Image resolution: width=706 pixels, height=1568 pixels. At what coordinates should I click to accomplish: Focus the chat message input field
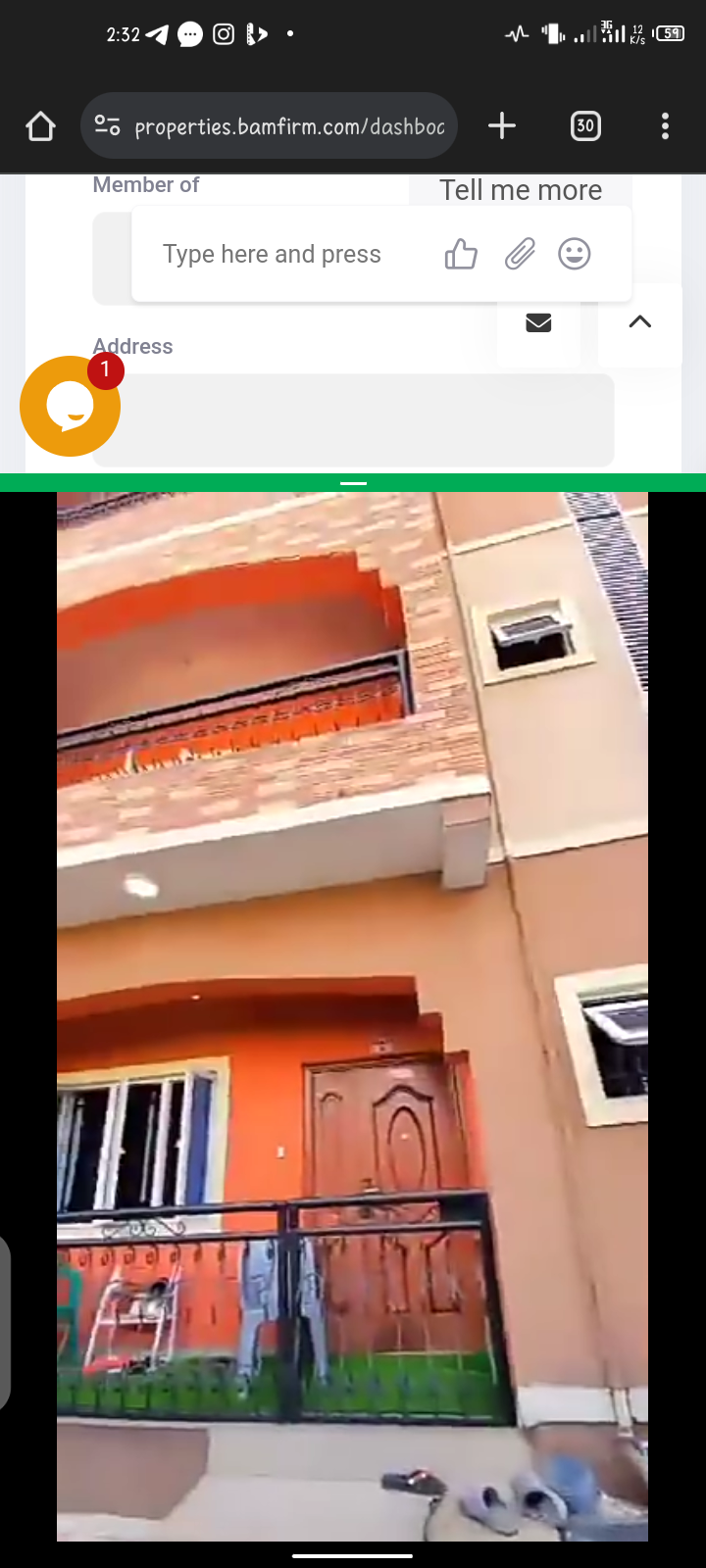pyautogui.click(x=284, y=255)
